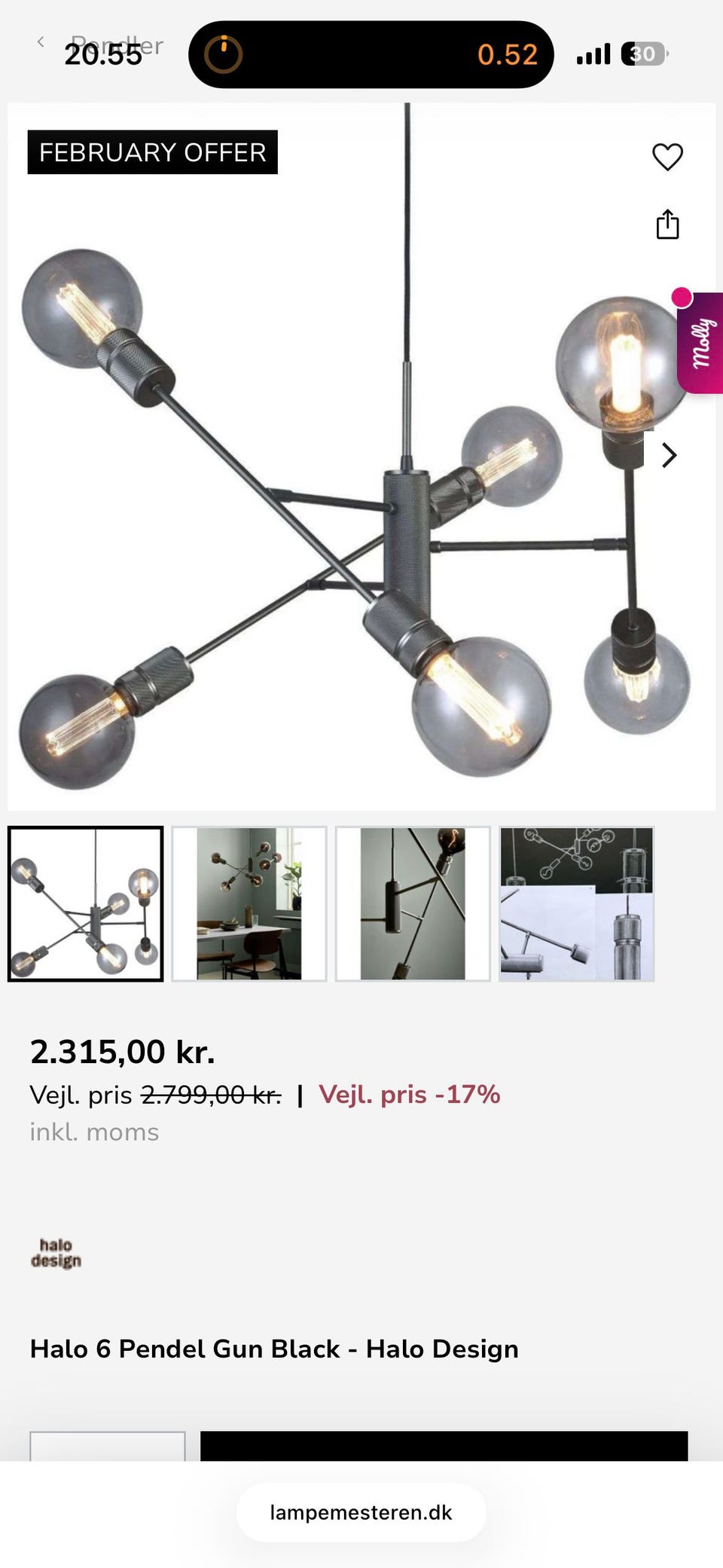The height and width of the screenshot is (1568, 723).
Task: Open the share icon
Action: click(667, 225)
